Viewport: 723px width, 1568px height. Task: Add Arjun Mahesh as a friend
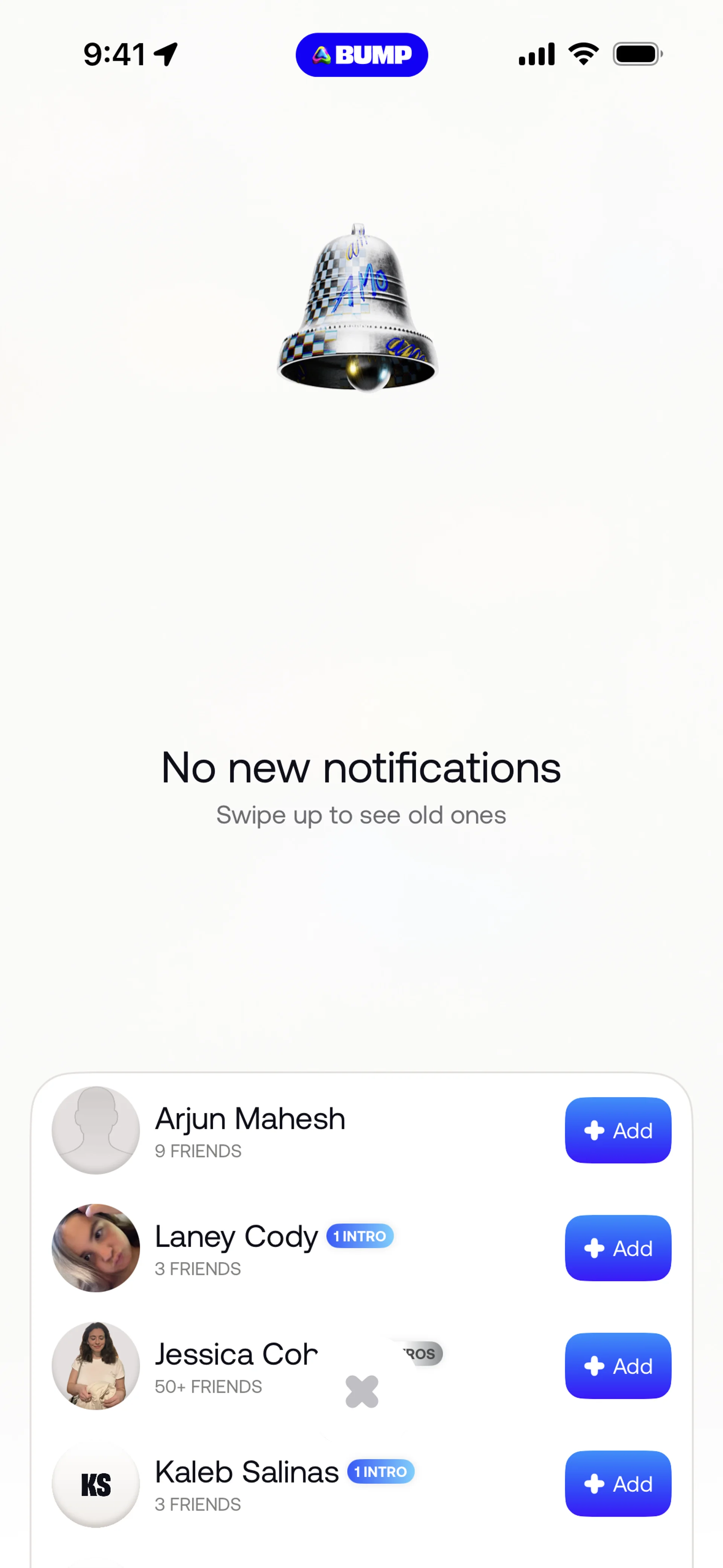point(617,1130)
